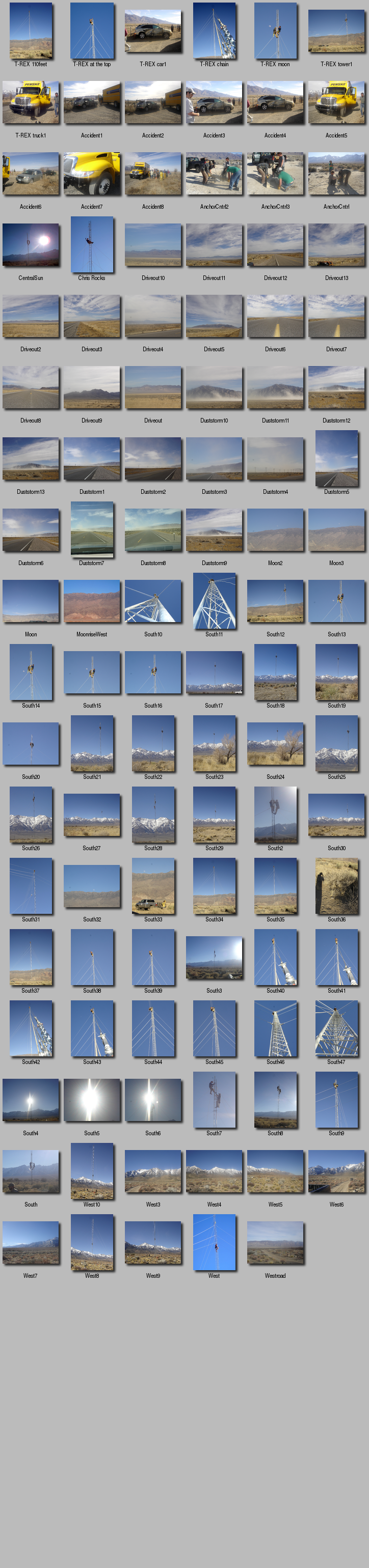369x1568 pixels.
Task: Select the Driveout6 road photo
Action: pyautogui.click(x=275, y=316)
